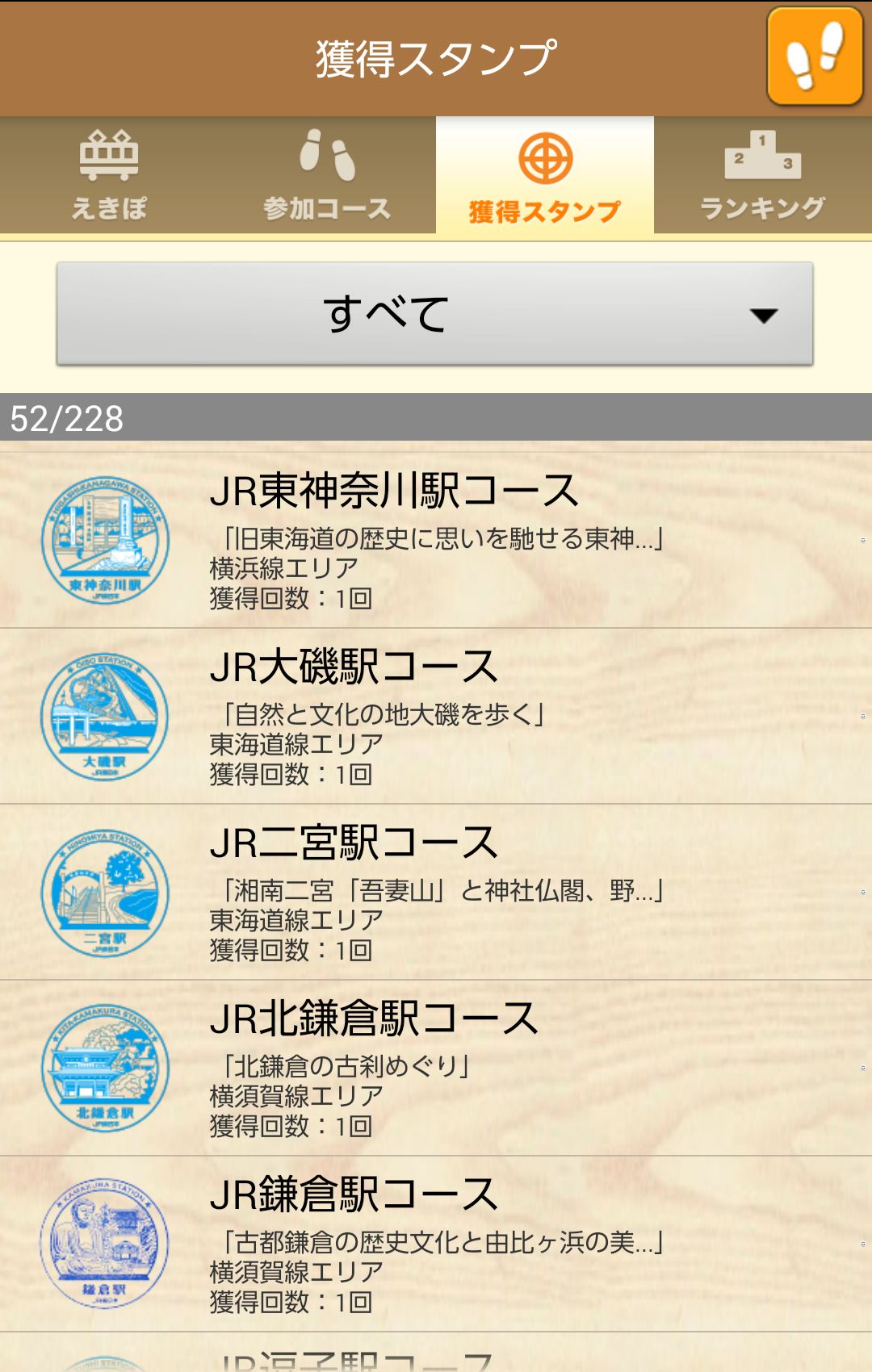Open the JR東神奈川駅コース stamp
Image resolution: width=872 pixels, height=1372 pixels.
click(x=436, y=541)
